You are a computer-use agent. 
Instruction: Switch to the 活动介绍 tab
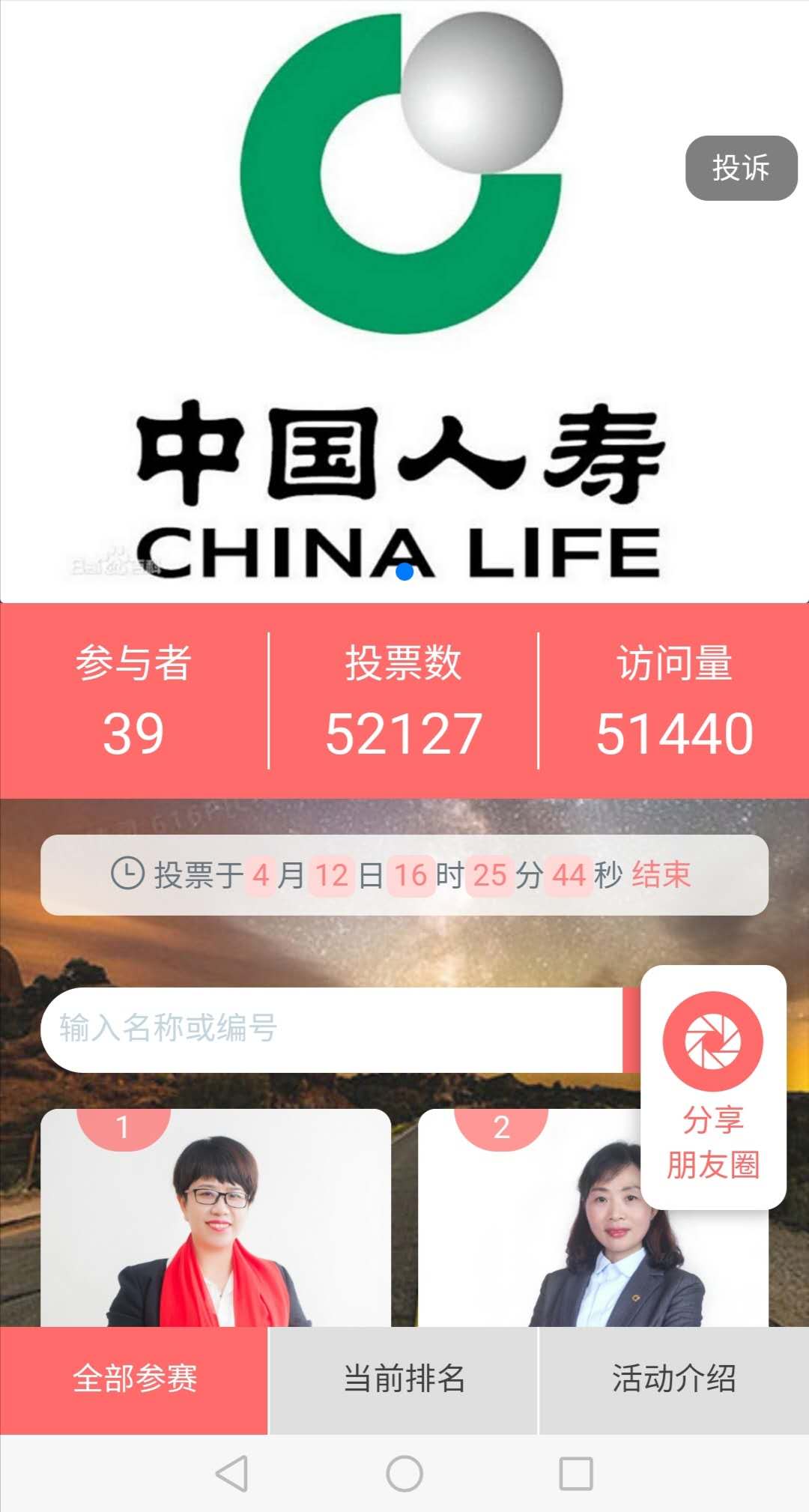tap(674, 1379)
